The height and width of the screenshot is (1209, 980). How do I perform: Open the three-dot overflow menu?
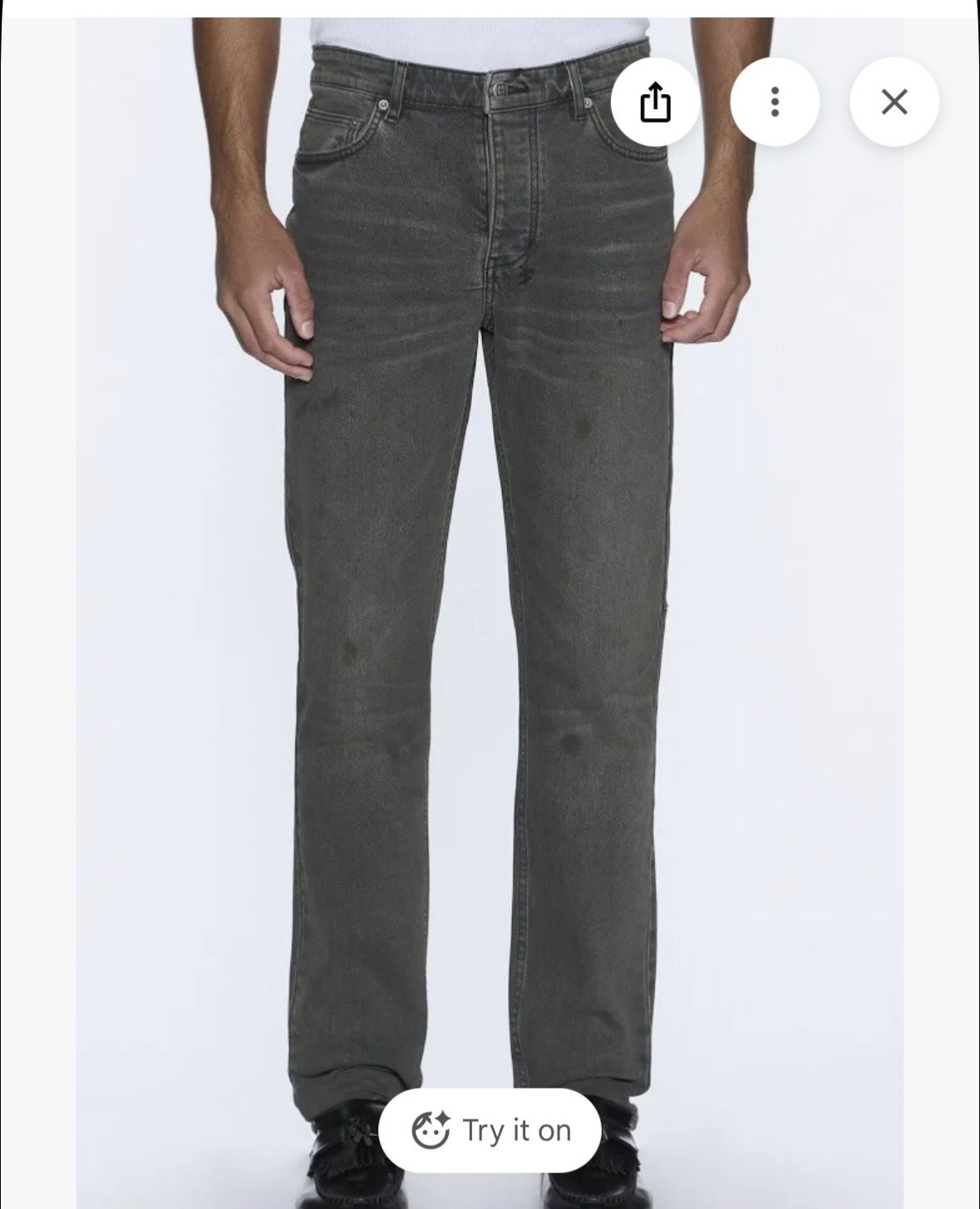pyautogui.click(x=775, y=102)
